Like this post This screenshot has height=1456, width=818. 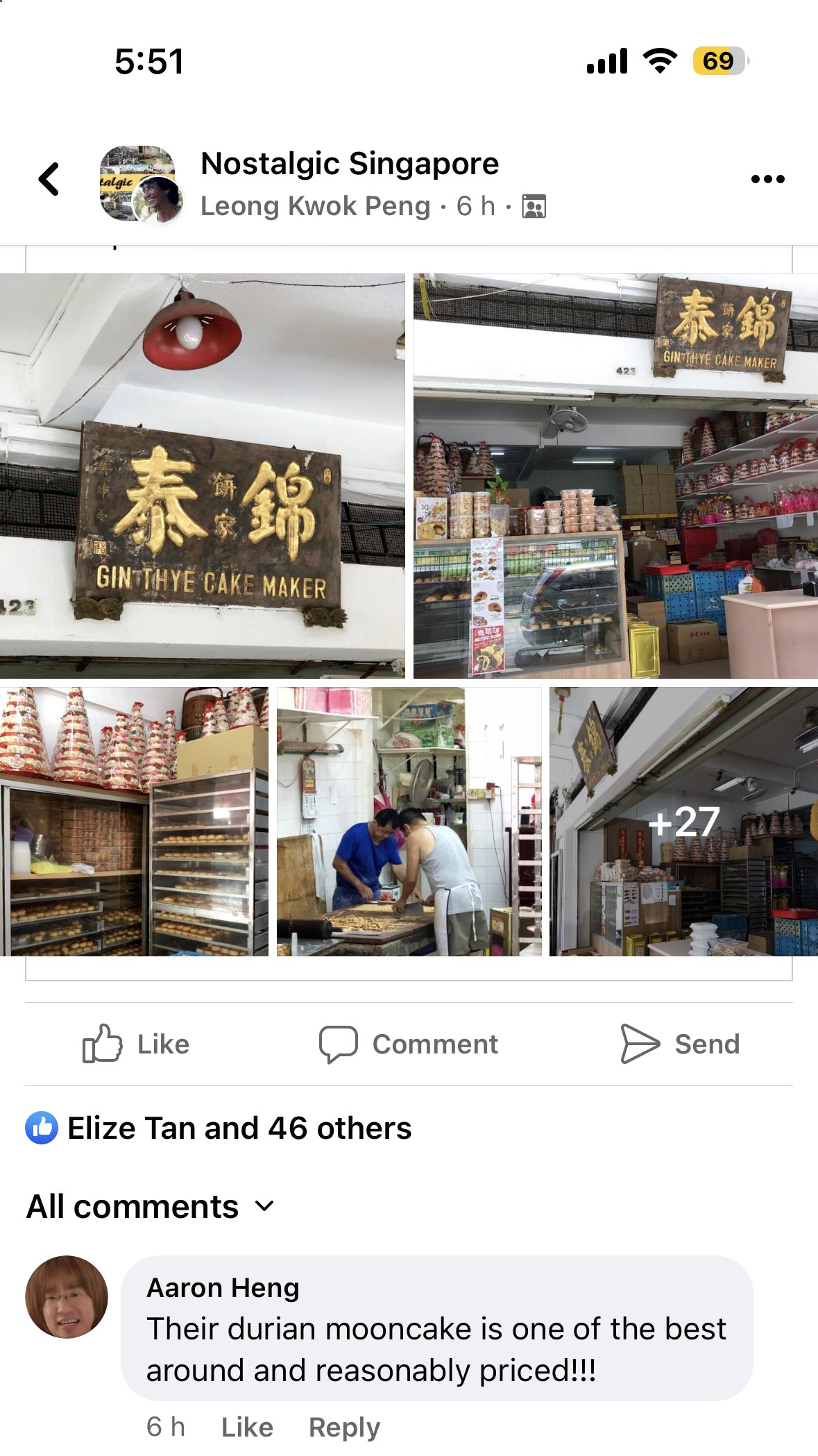137,1044
